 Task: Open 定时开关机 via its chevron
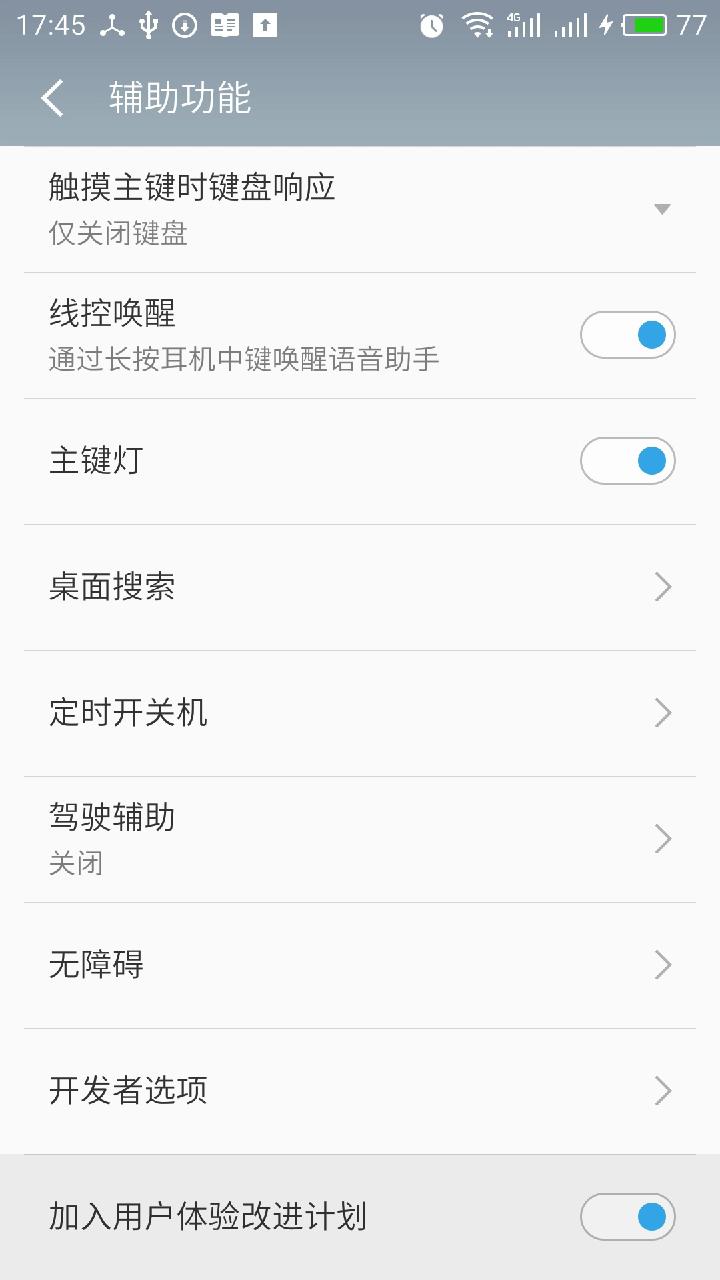662,713
